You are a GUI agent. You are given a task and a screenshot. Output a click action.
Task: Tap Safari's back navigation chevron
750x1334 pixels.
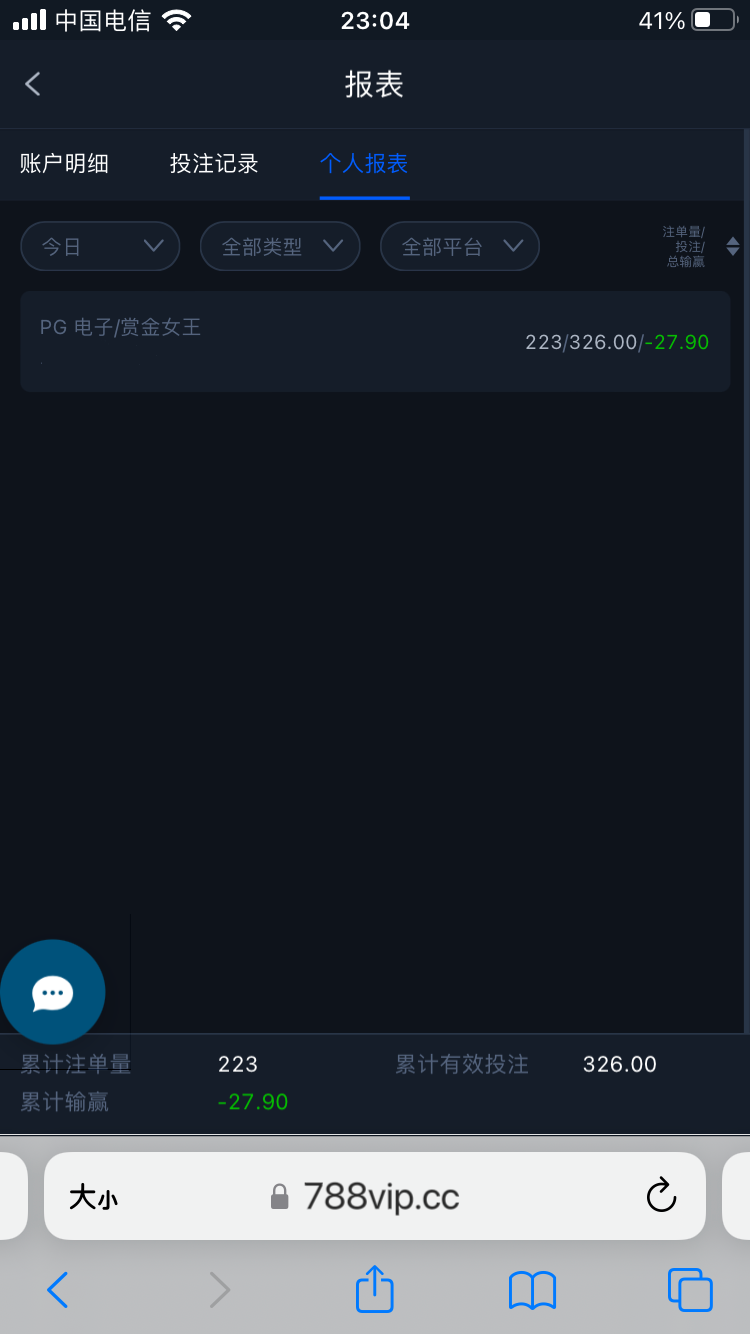pyautogui.click(x=57, y=1289)
